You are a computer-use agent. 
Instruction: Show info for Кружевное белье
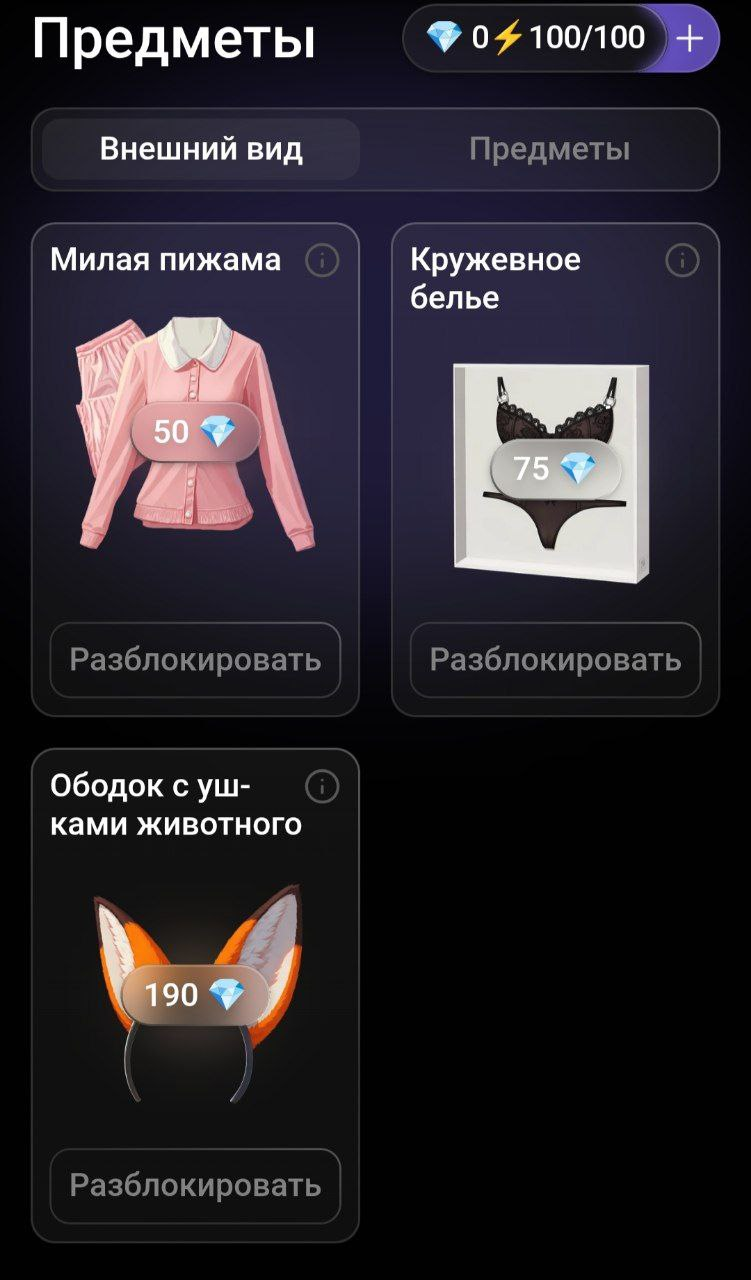682,261
